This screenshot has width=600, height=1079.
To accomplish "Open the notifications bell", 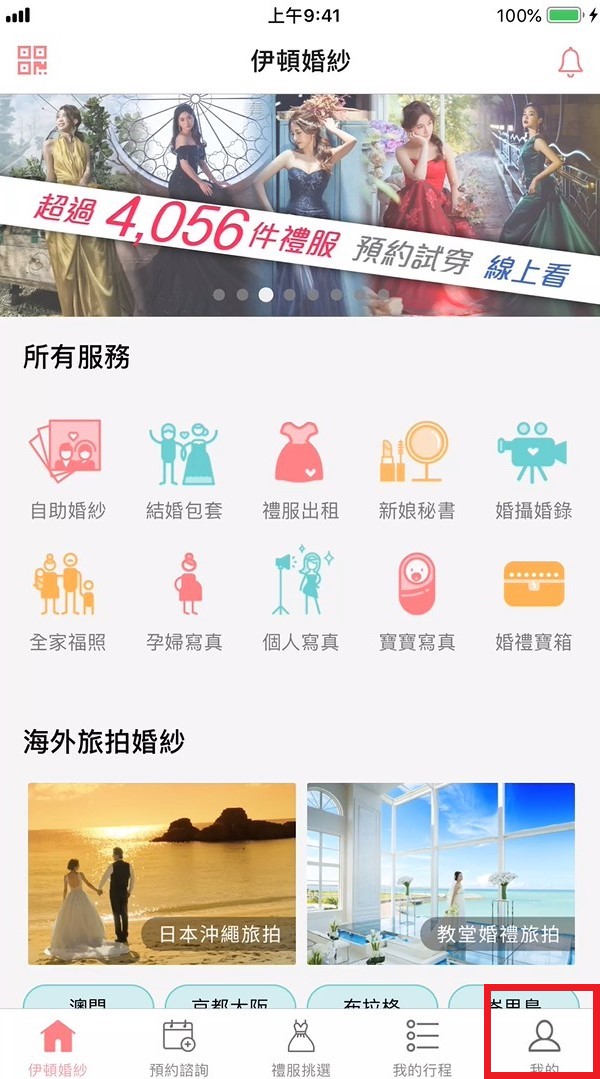I will click(570, 62).
